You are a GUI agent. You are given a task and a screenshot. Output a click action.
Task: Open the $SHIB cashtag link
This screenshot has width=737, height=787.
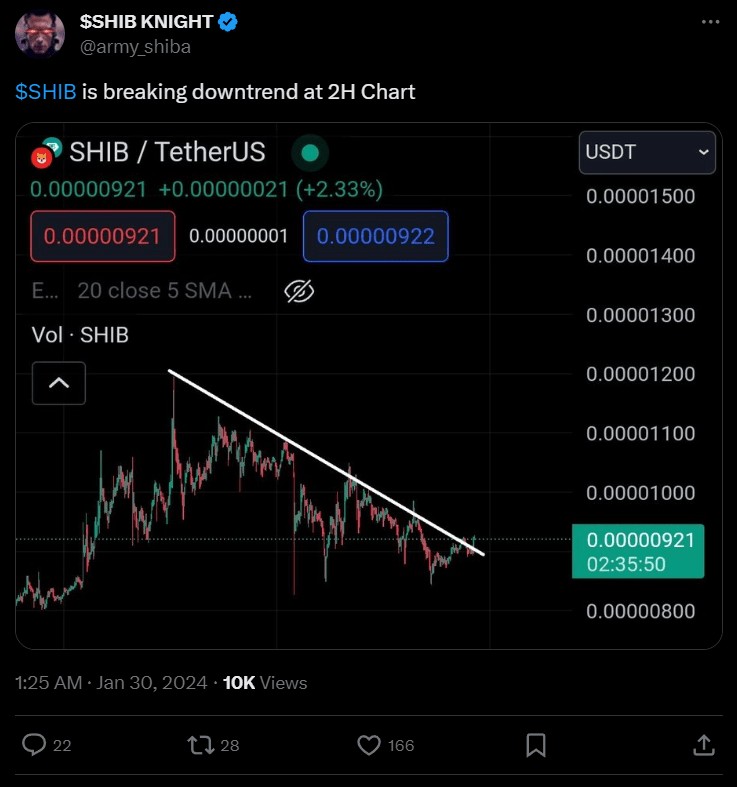(x=44, y=91)
